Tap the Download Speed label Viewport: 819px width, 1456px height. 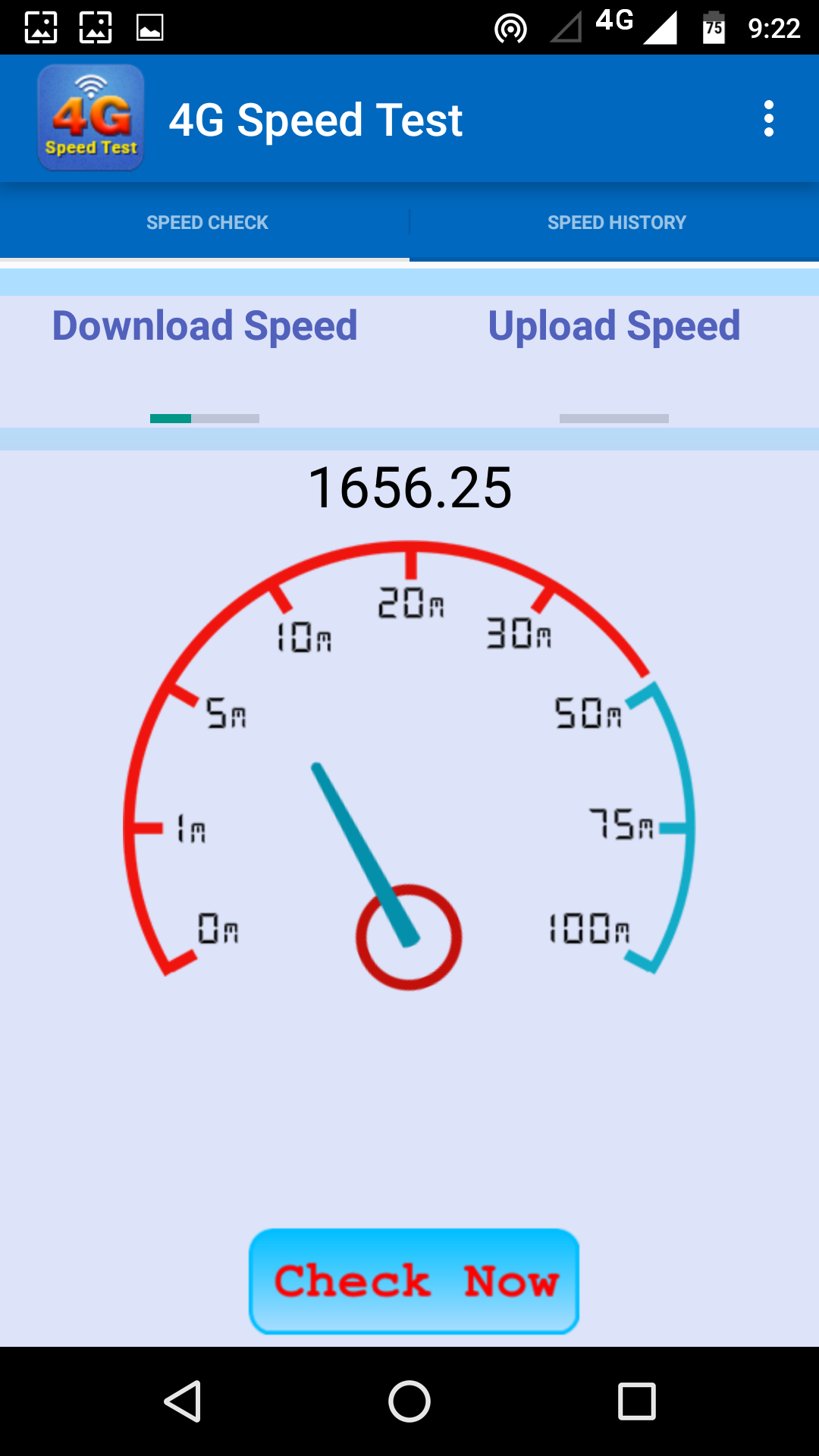click(204, 325)
